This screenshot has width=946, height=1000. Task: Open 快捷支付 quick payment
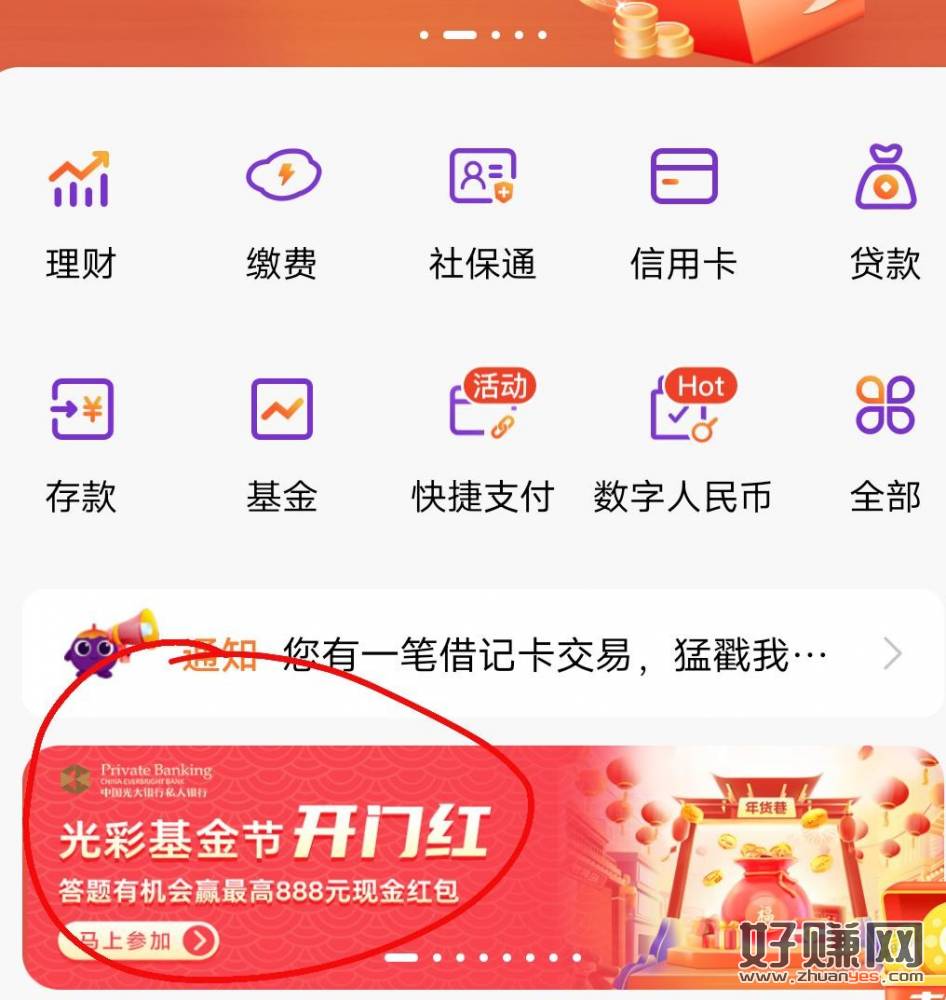(x=483, y=442)
